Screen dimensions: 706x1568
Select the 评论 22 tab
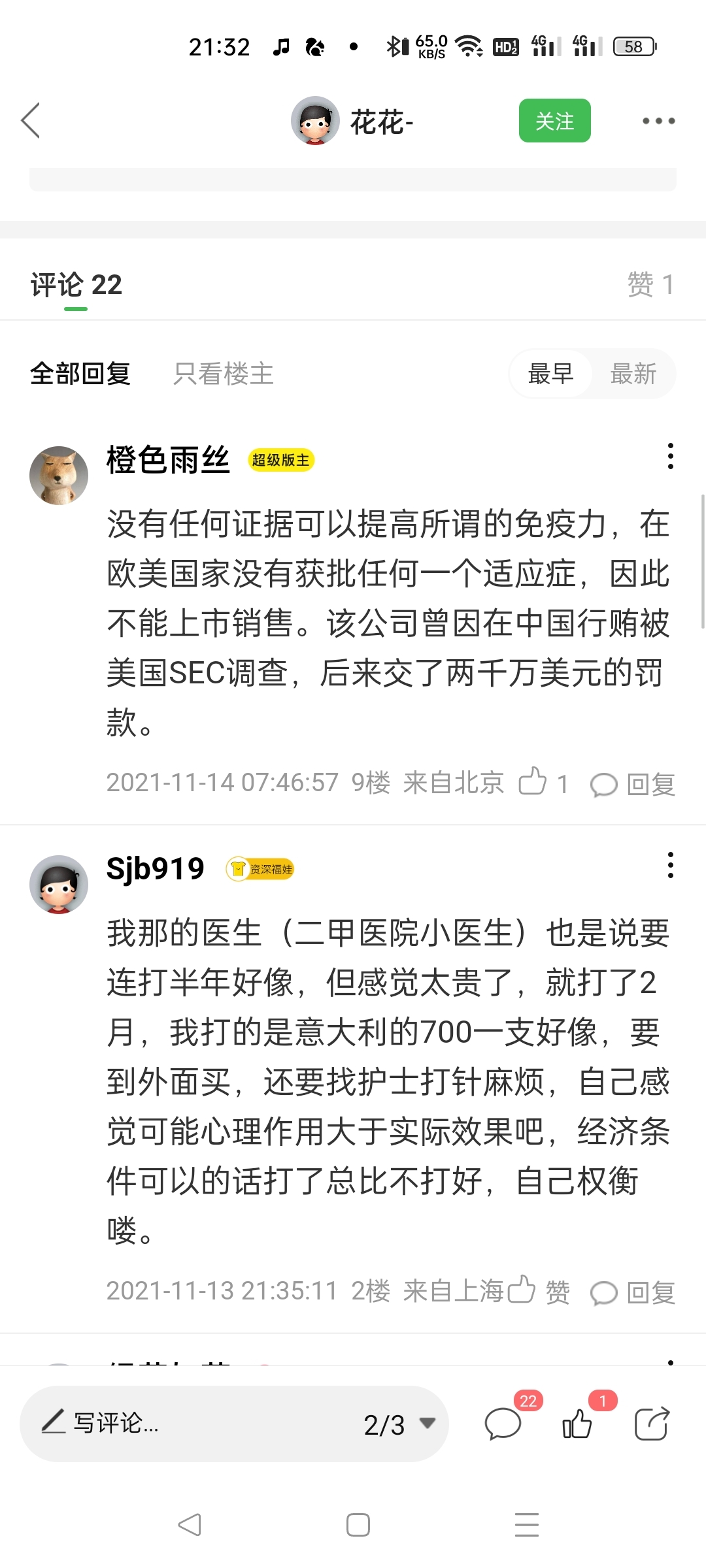point(76,285)
